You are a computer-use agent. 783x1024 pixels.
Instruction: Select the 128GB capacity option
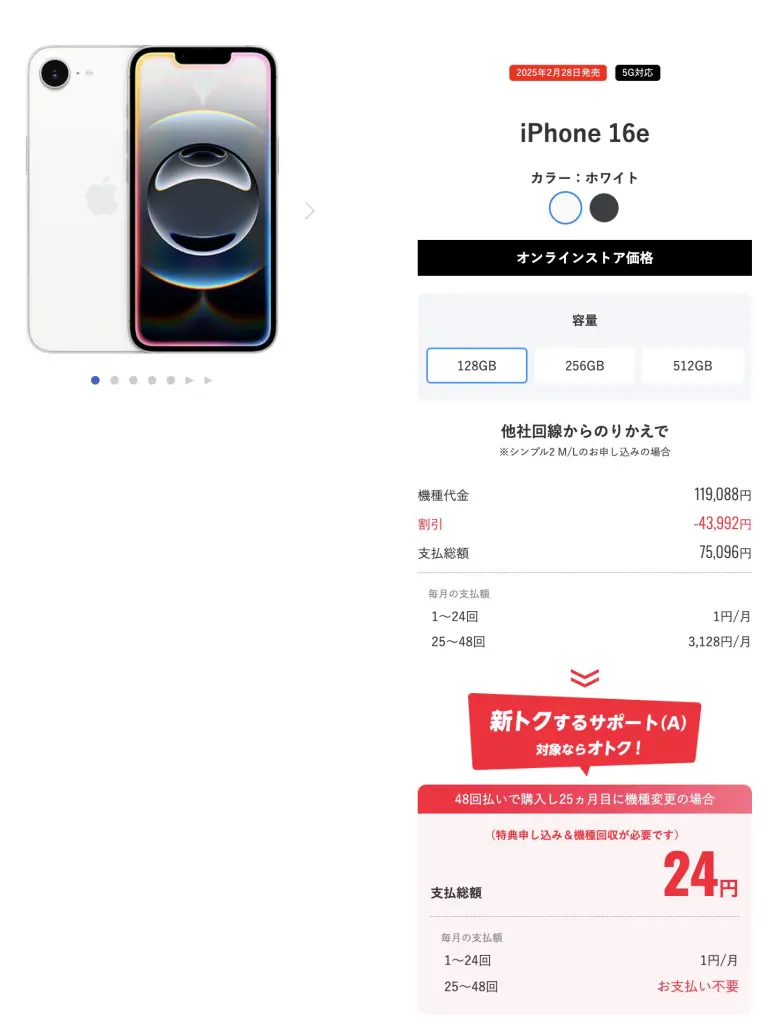point(477,366)
